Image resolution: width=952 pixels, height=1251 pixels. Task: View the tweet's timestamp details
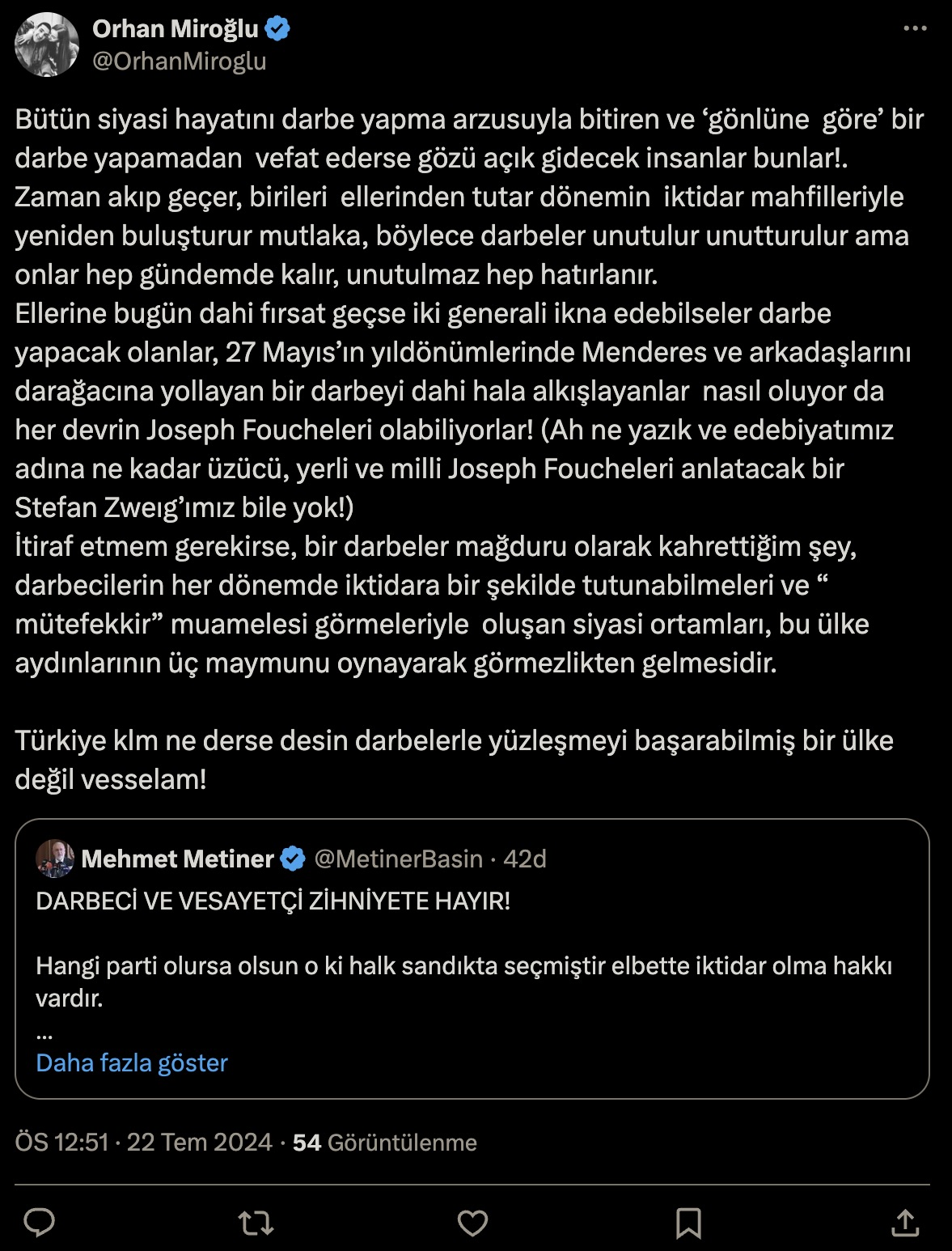[x=143, y=1143]
